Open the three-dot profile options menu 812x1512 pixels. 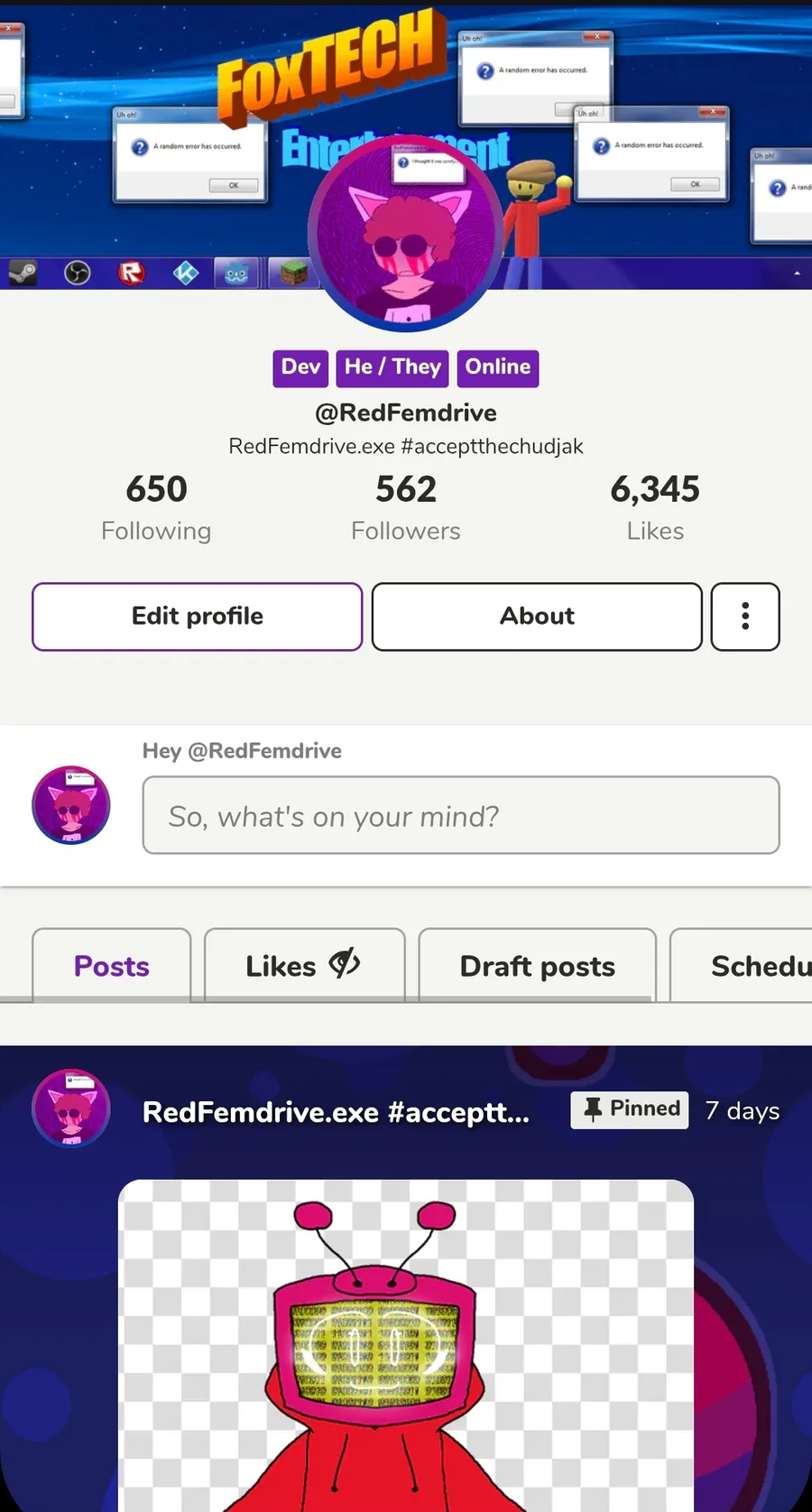point(745,617)
